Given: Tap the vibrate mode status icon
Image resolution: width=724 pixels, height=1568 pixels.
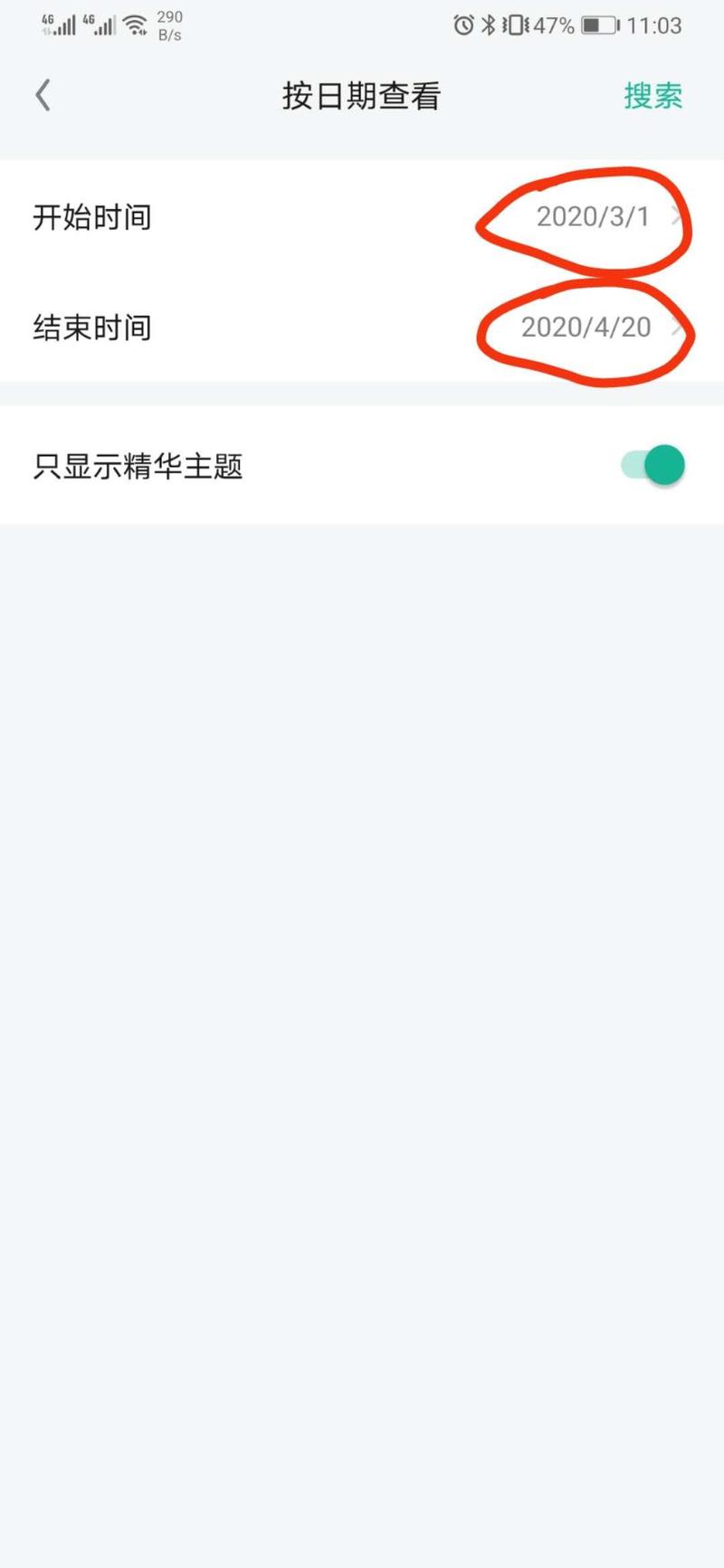Looking at the screenshot, I should coord(513,25).
